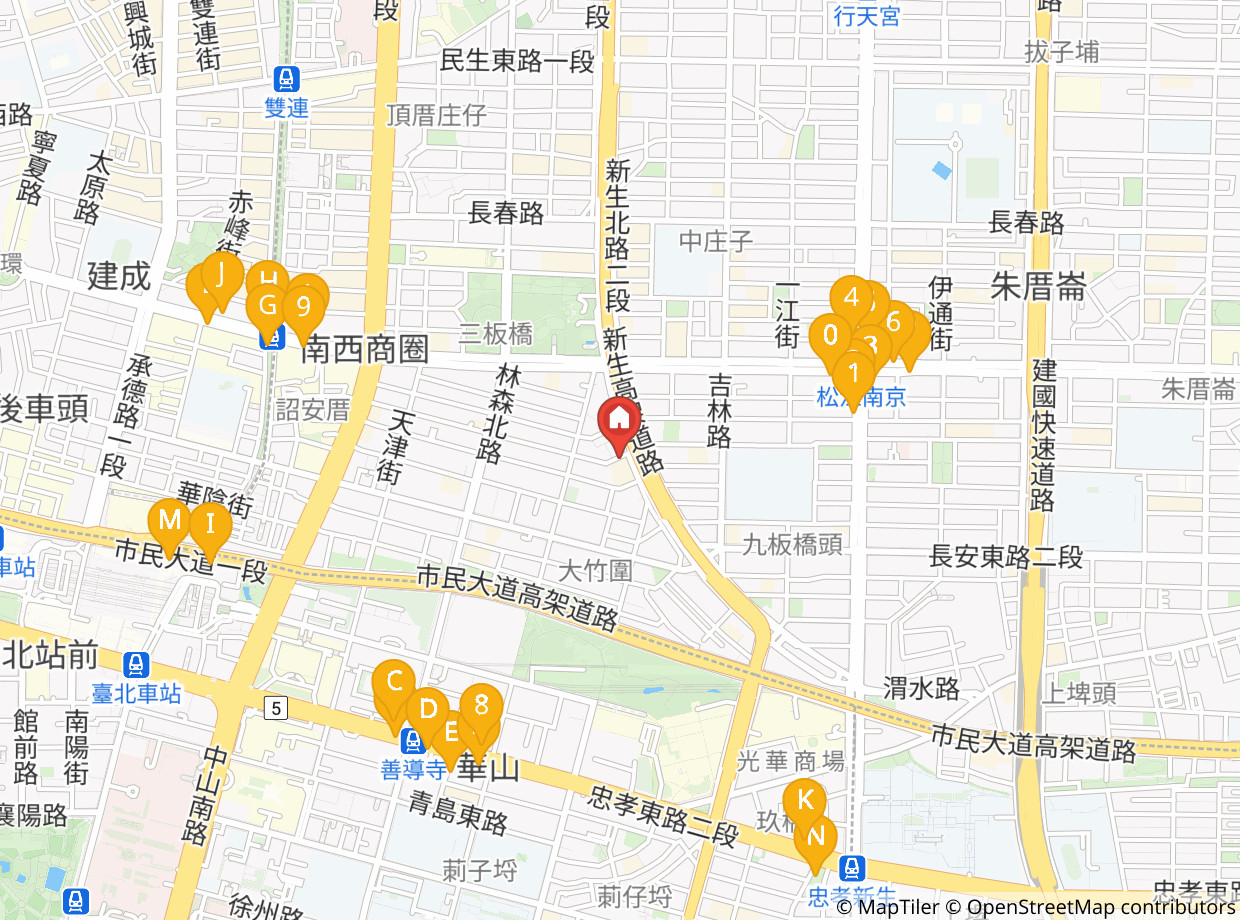Open map marker 9

click(305, 304)
